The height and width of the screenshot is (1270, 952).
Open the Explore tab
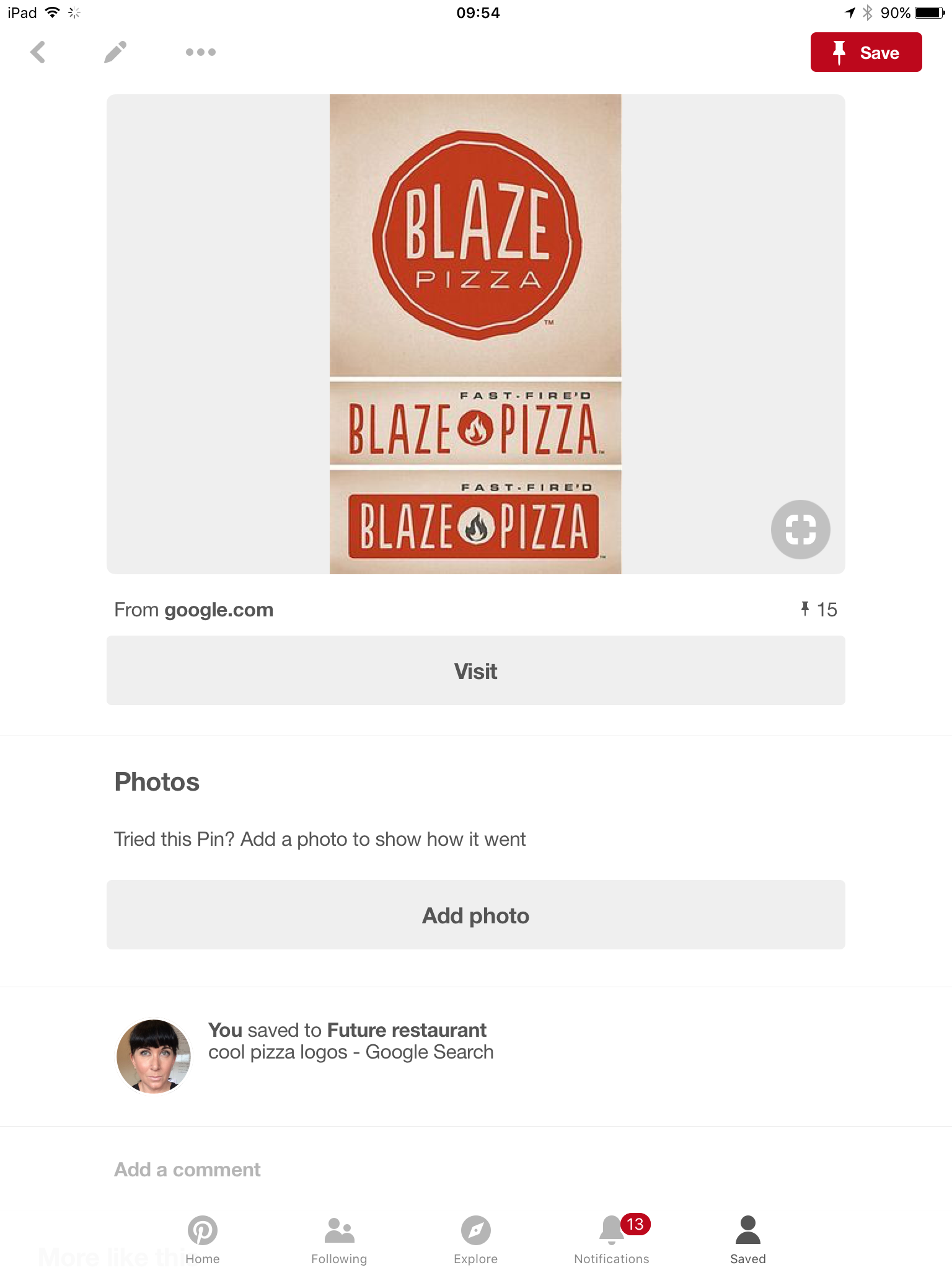click(x=475, y=1239)
